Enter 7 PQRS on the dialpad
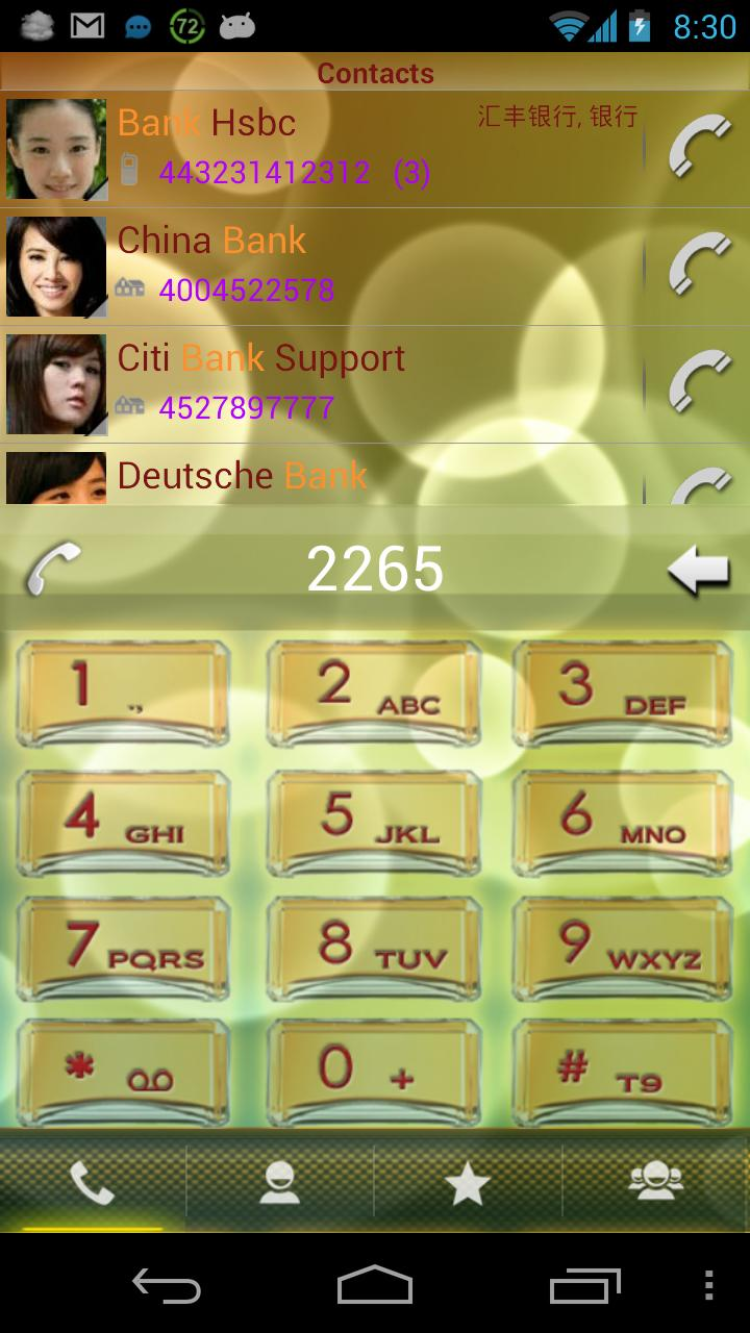The height and width of the screenshot is (1333, 750). (x=124, y=948)
